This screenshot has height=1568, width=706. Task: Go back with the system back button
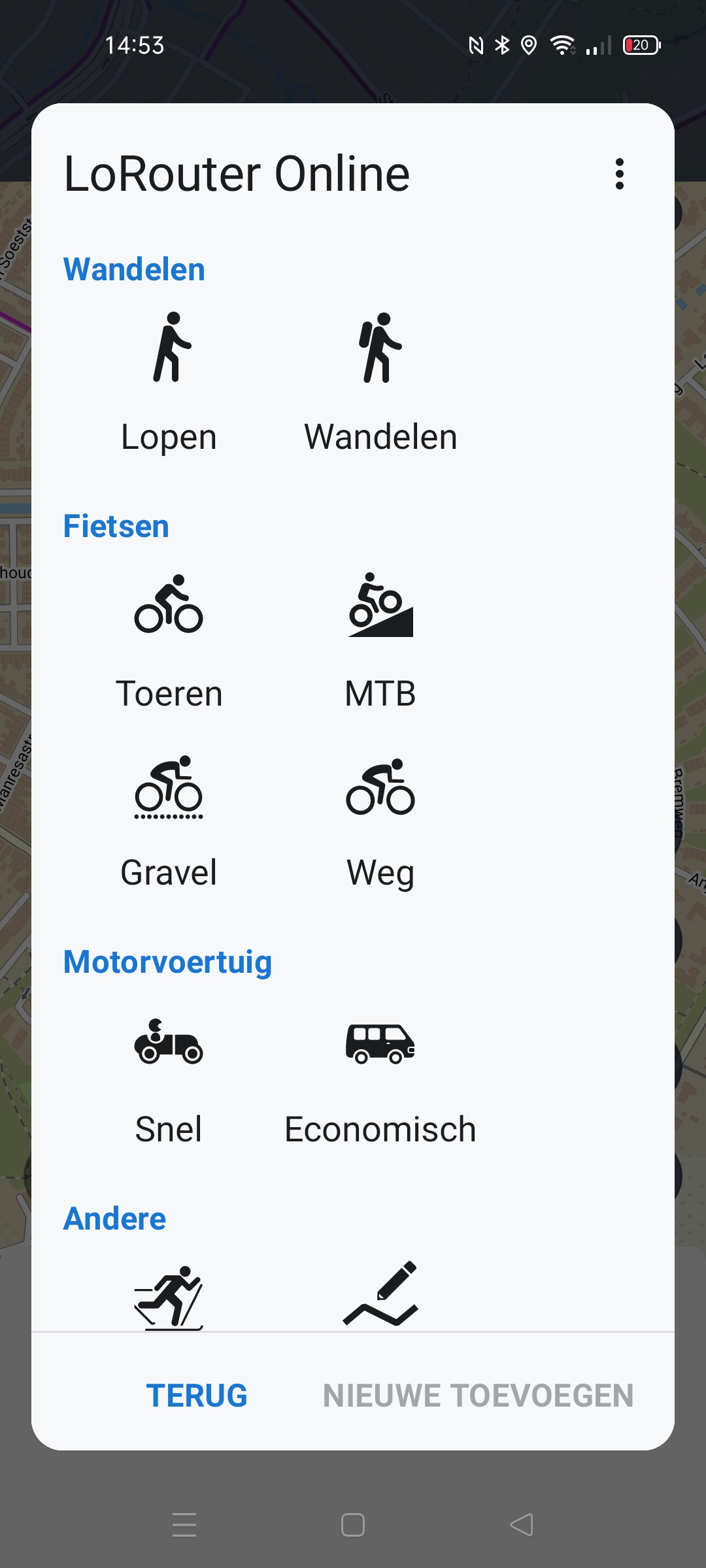point(522,1525)
